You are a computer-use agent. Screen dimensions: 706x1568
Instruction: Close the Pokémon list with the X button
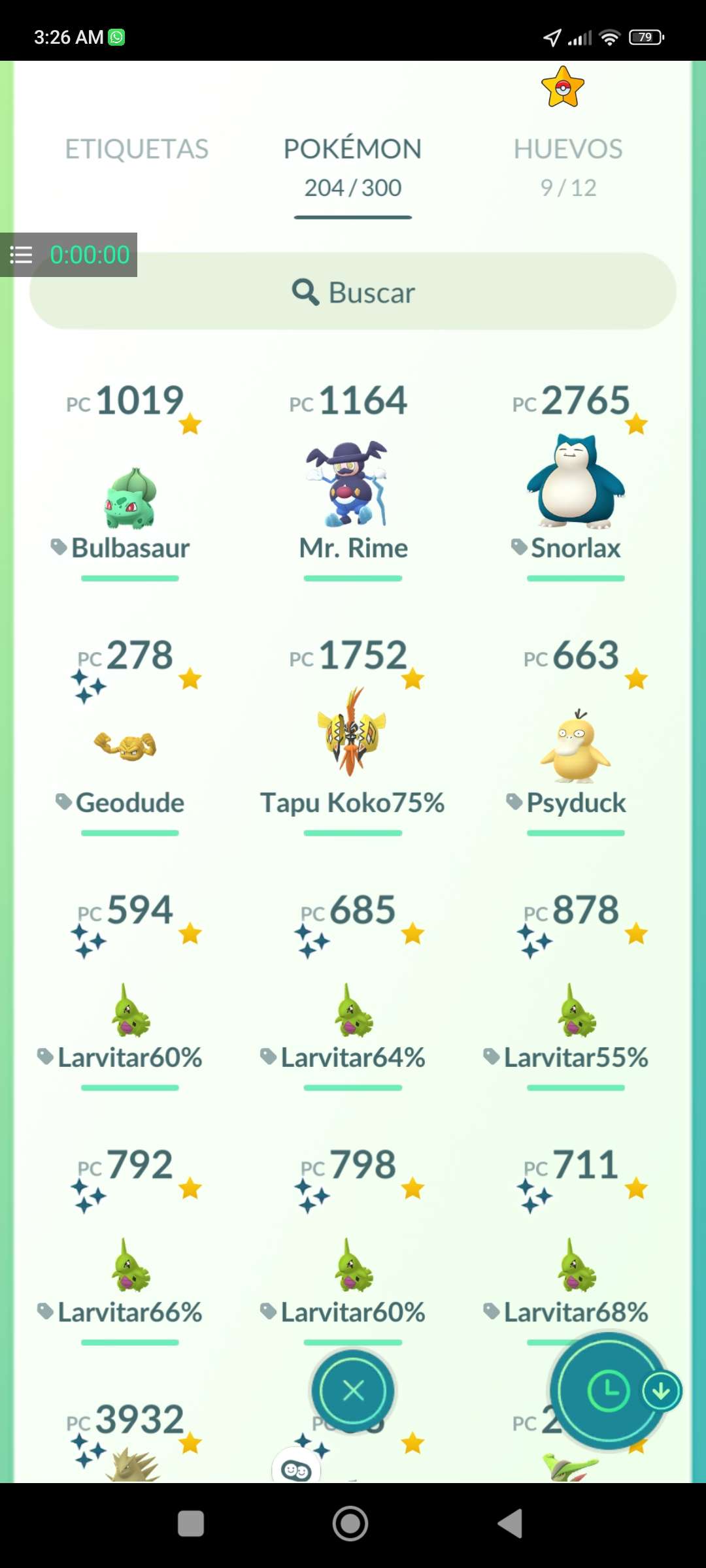[353, 1390]
